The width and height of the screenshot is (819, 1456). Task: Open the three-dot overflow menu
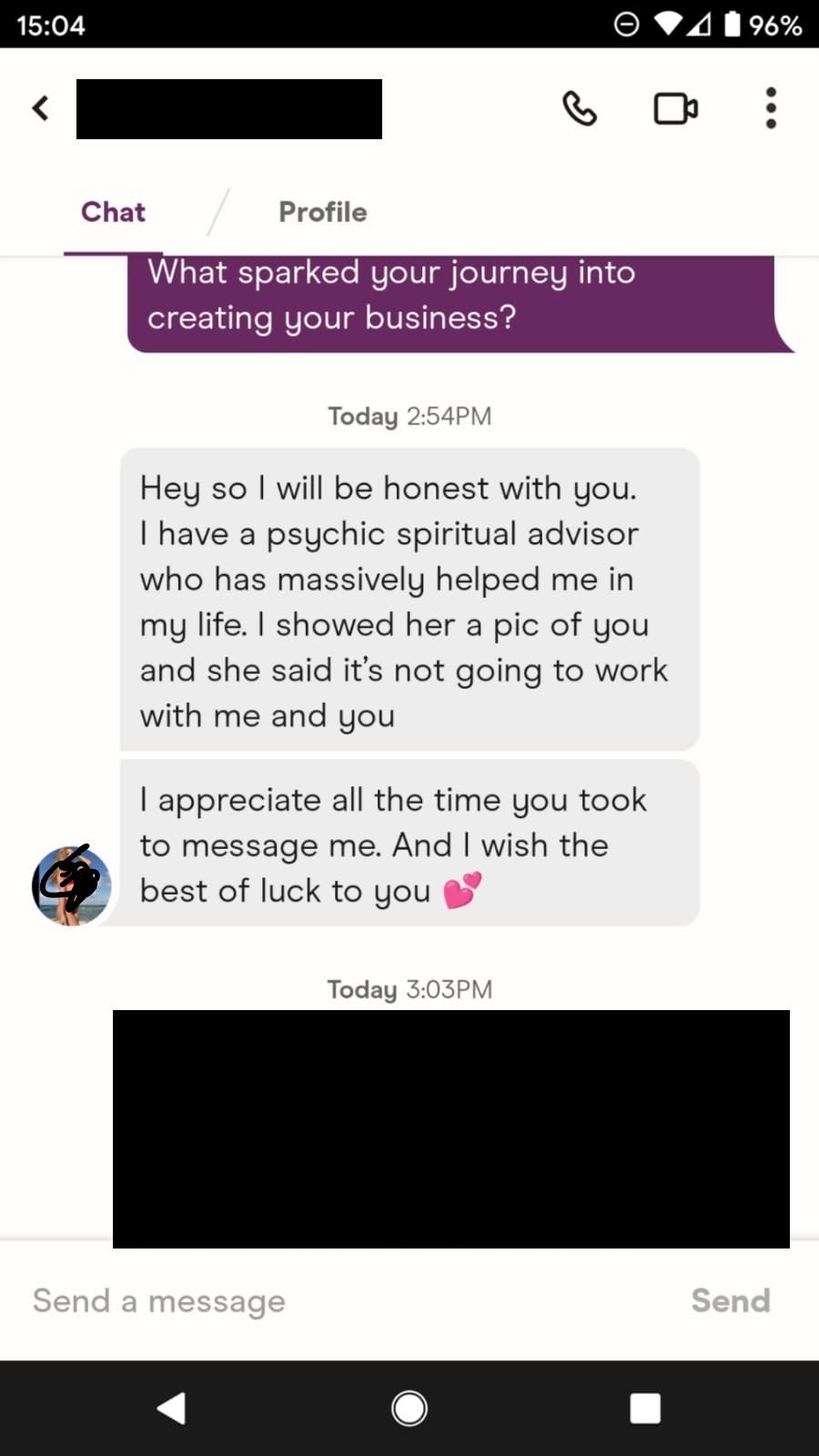[771, 108]
